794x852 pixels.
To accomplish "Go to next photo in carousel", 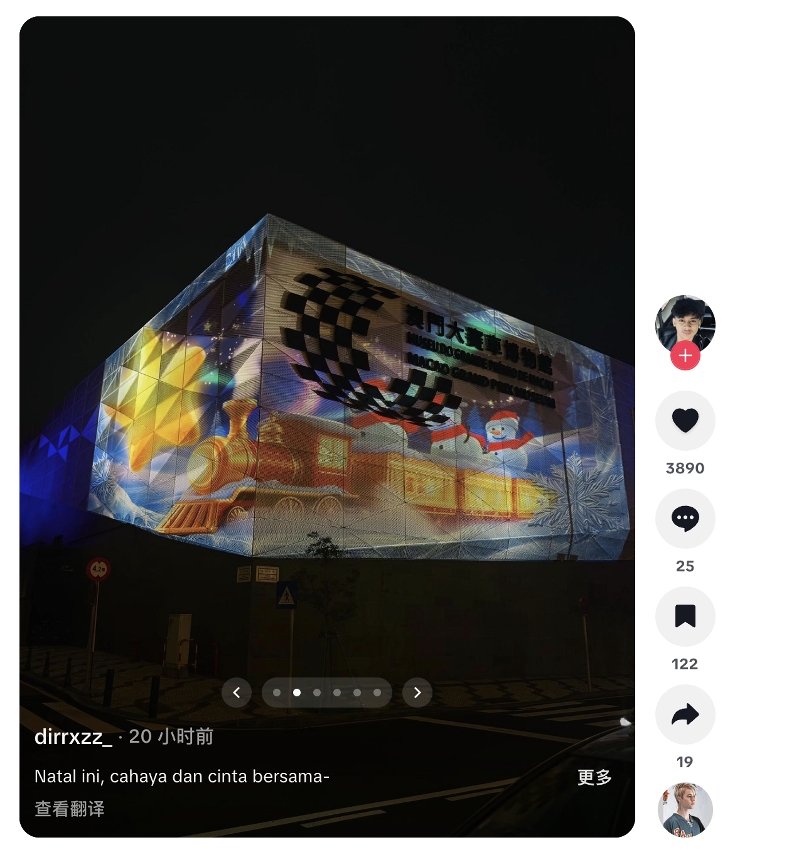I will [x=417, y=692].
